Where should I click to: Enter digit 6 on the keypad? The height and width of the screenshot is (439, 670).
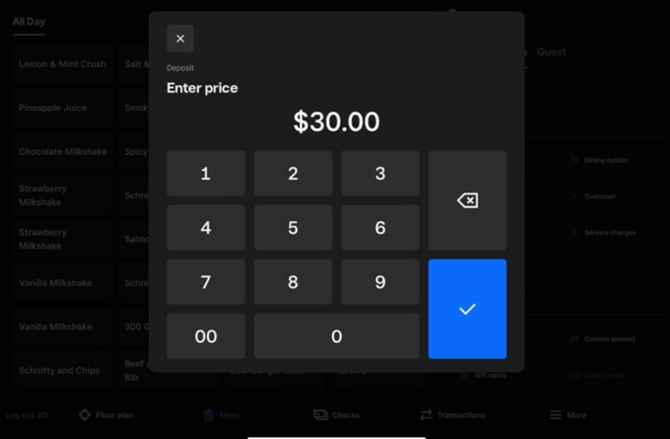click(380, 228)
